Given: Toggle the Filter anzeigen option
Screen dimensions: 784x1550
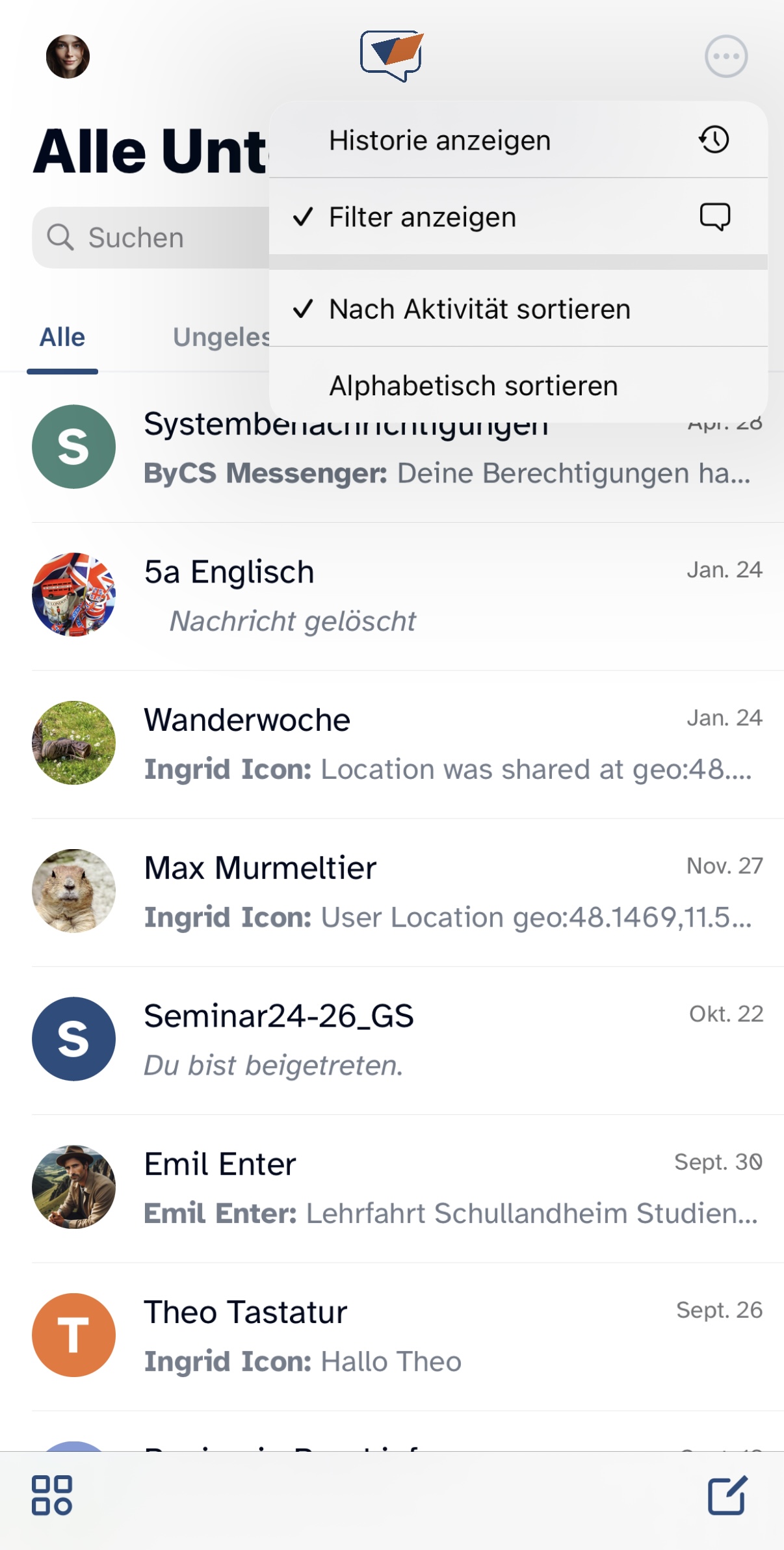Looking at the screenshot, I should coord(518,217).
